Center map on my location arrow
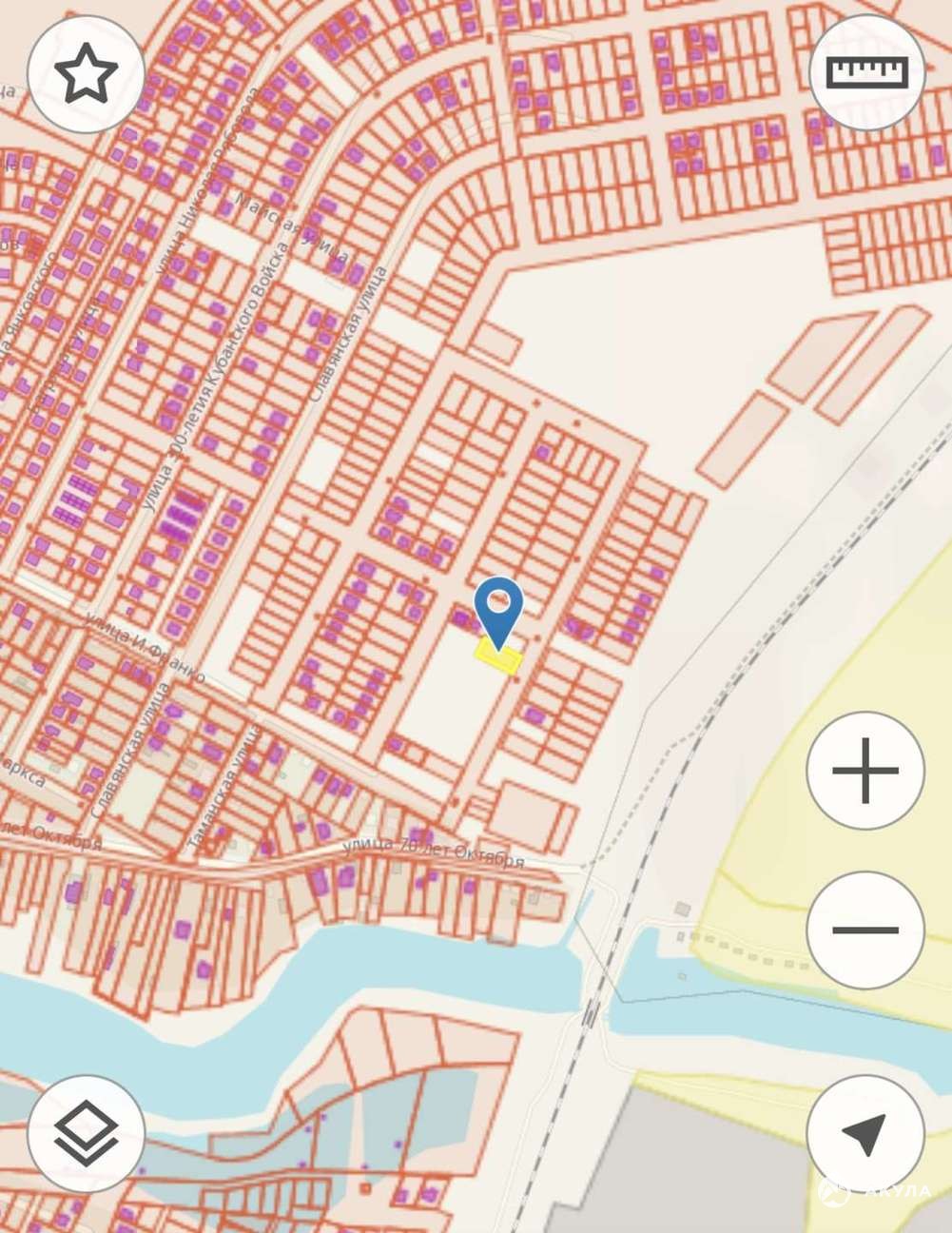Image resolution: width=952 pixels, height=1233 pixels. pyautogui.click(x=865, y=1133)
